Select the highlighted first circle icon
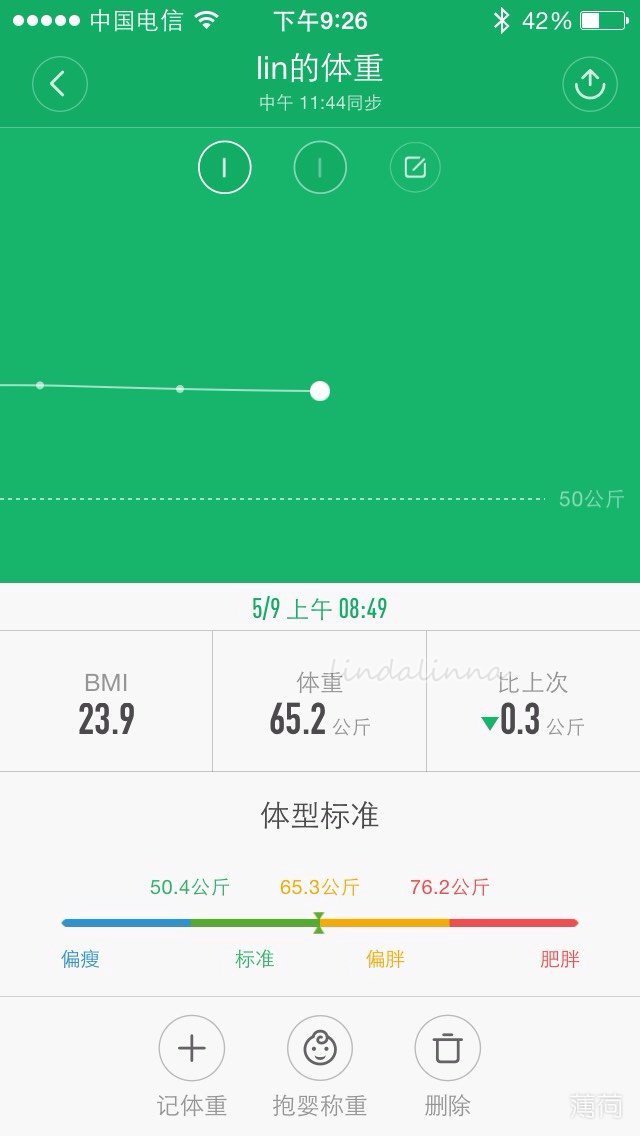Image resolution: width=640 pixels, height=1136 pixels. point(224,168)
